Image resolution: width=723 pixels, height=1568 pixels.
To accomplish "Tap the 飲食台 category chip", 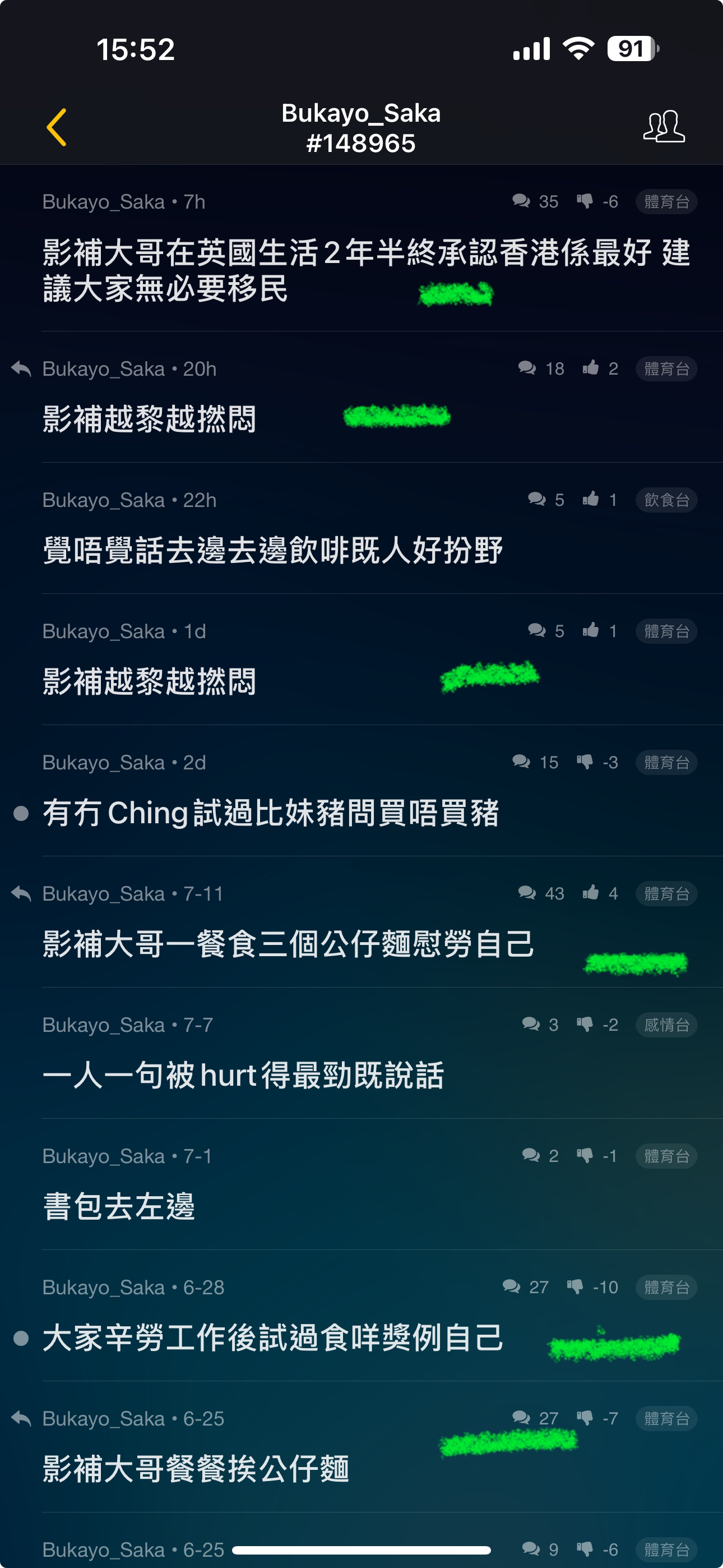I will 666,500.
